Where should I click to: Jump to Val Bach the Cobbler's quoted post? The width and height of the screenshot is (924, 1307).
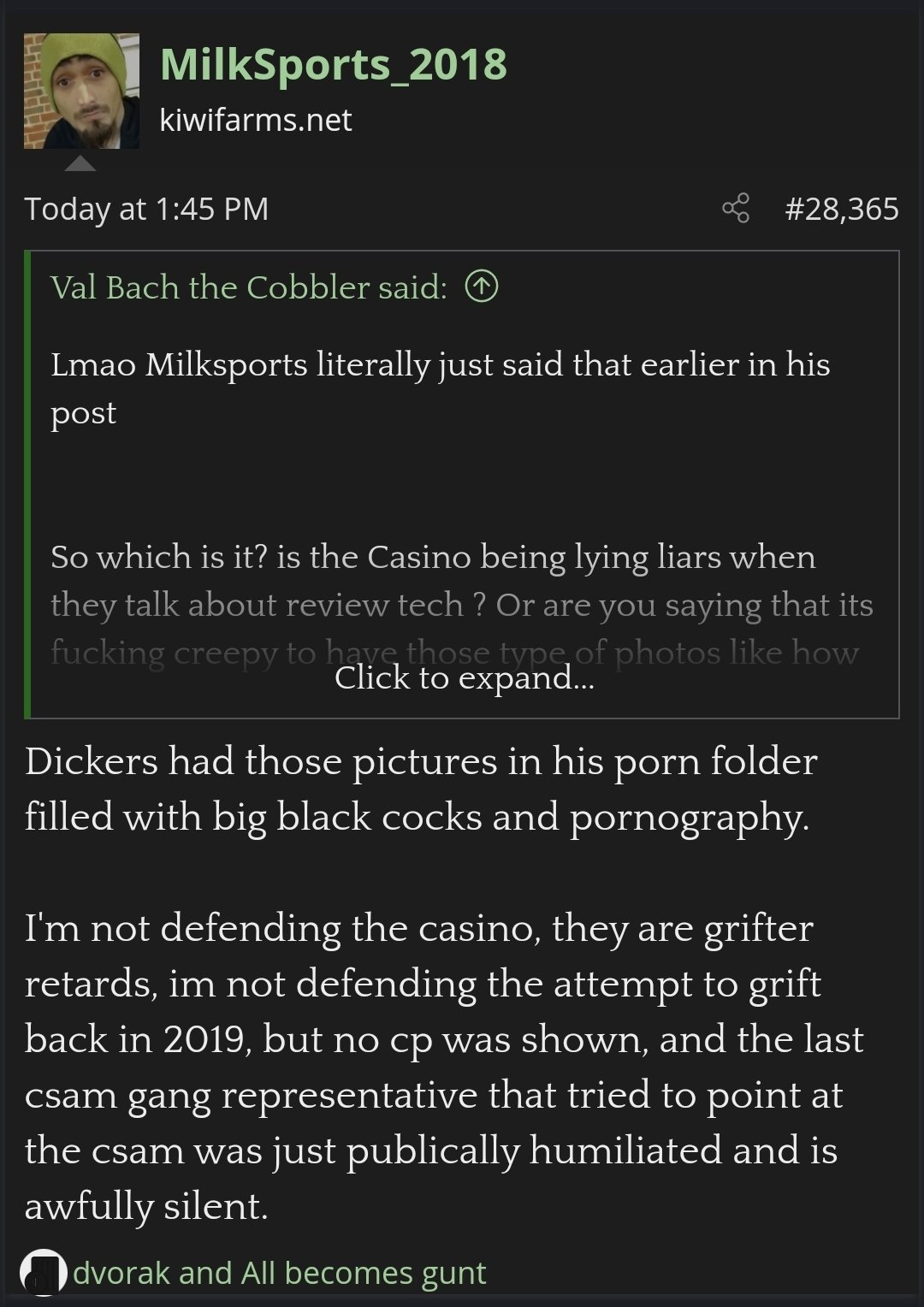[x=481, y=287]
